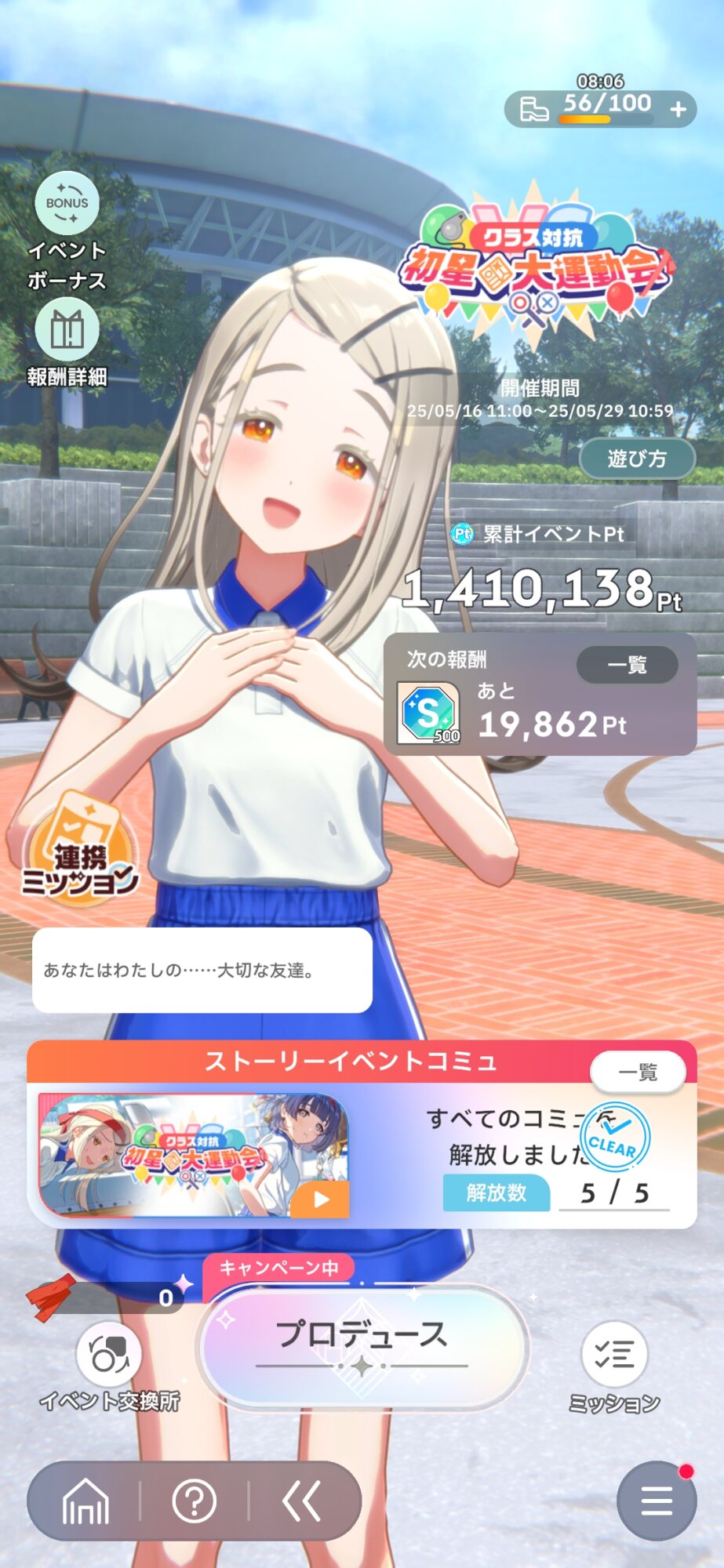This screenshot has height=1568, width=724.
Task: View the 次の報酬 rewards 一覧 list
Action: tap(627, 665)
